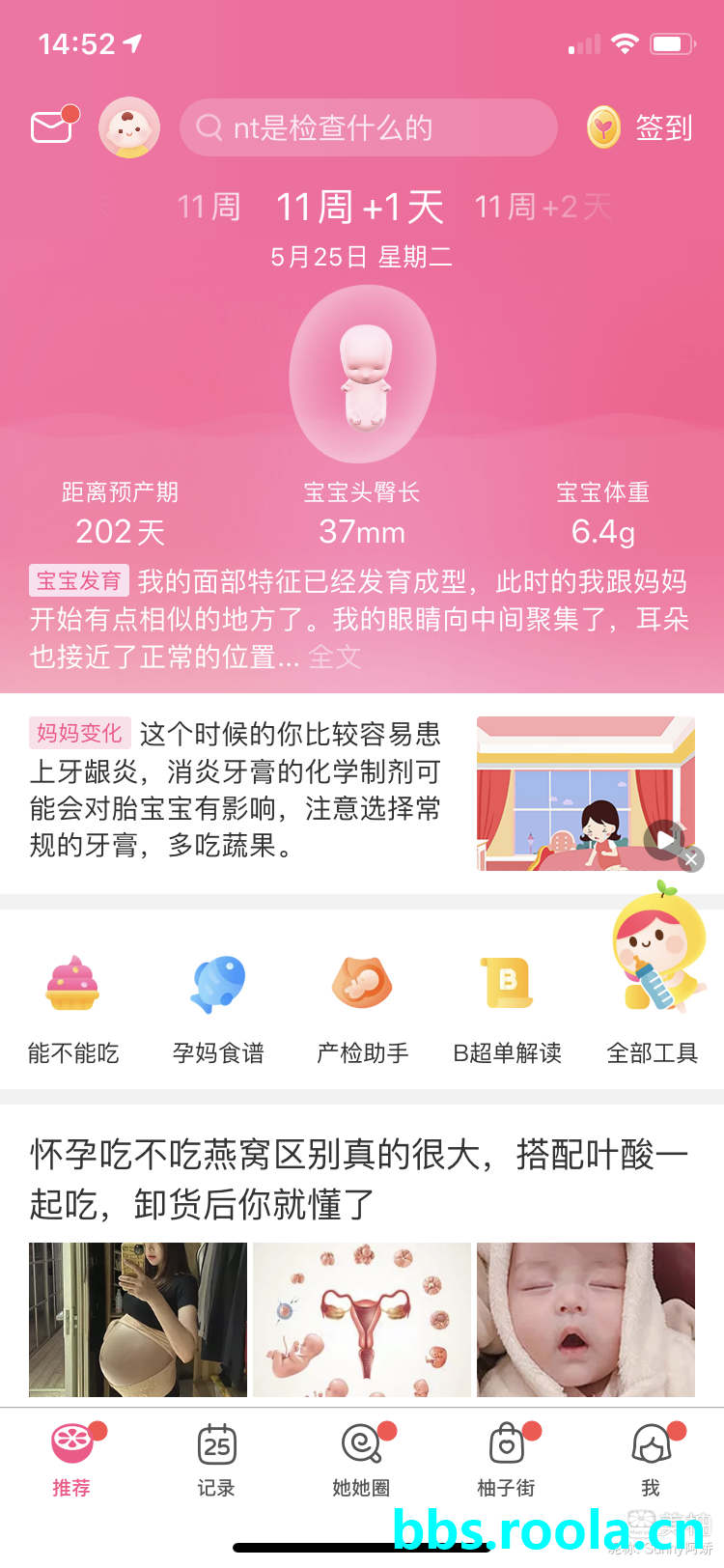The width and height of the screenshot is (724, 1568).
Task: Expand 全文 of baby development text
Action: click(335, 658)
